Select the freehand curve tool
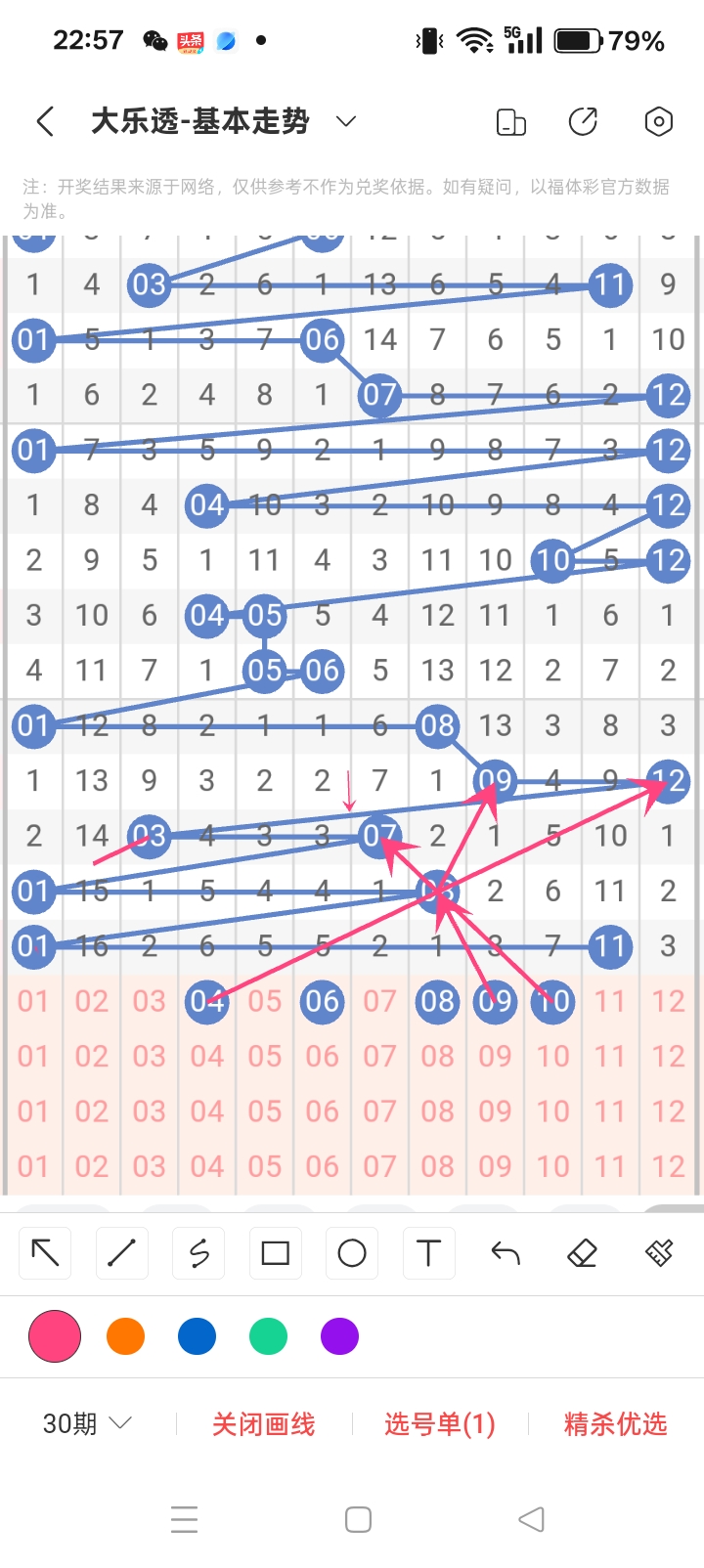 (x=198, y=1252)
